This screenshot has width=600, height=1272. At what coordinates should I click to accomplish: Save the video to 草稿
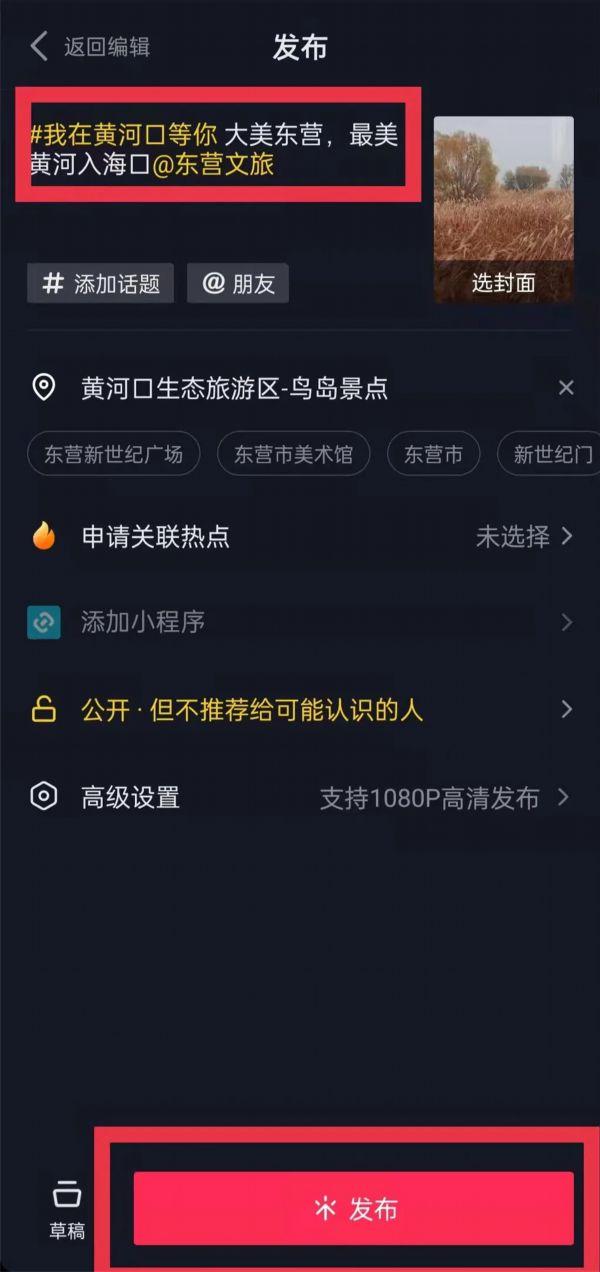pos(67,1210)
